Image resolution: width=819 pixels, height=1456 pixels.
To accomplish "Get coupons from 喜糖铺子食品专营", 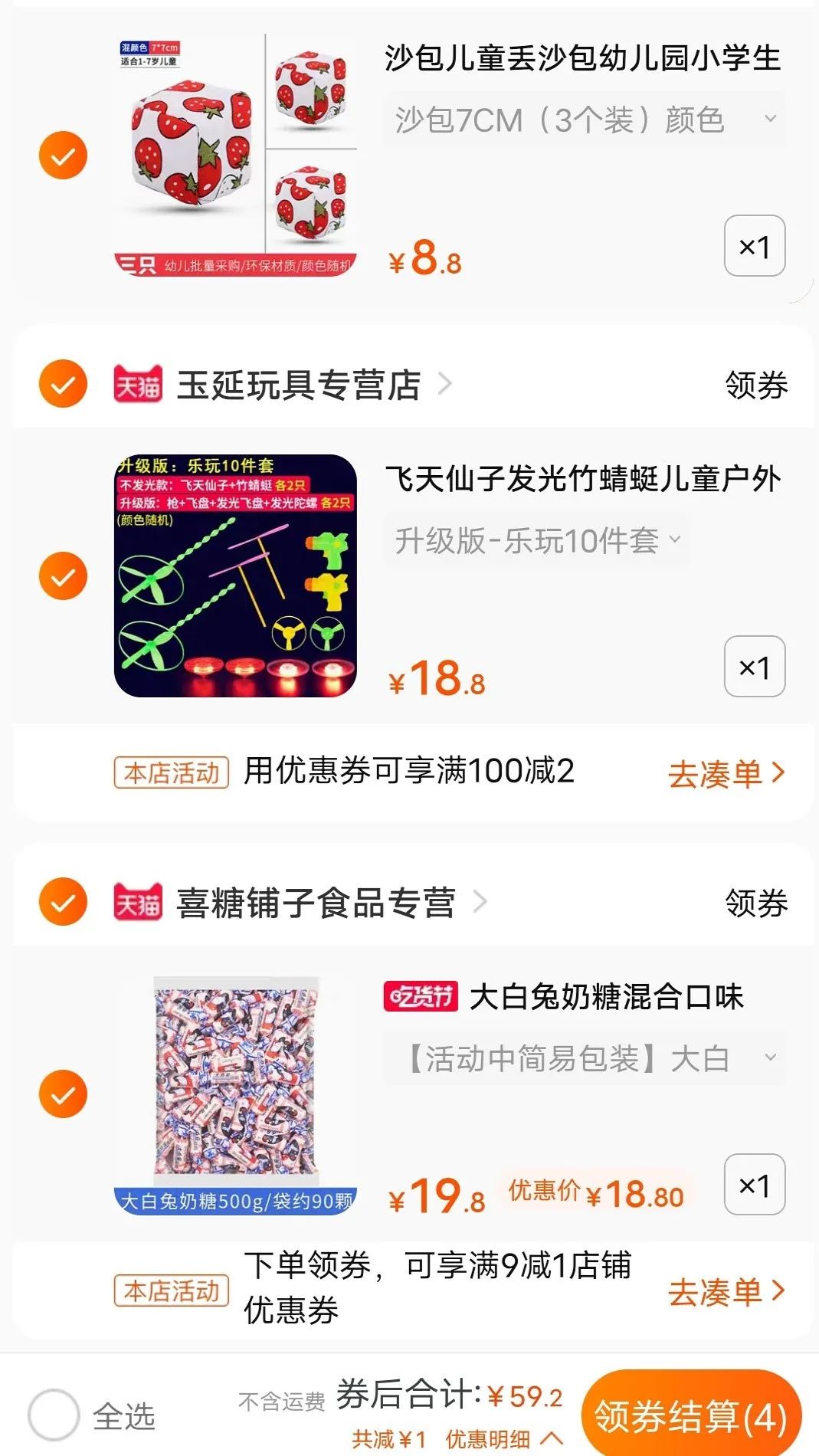I will pyautogui.click(x=755, y=903).
